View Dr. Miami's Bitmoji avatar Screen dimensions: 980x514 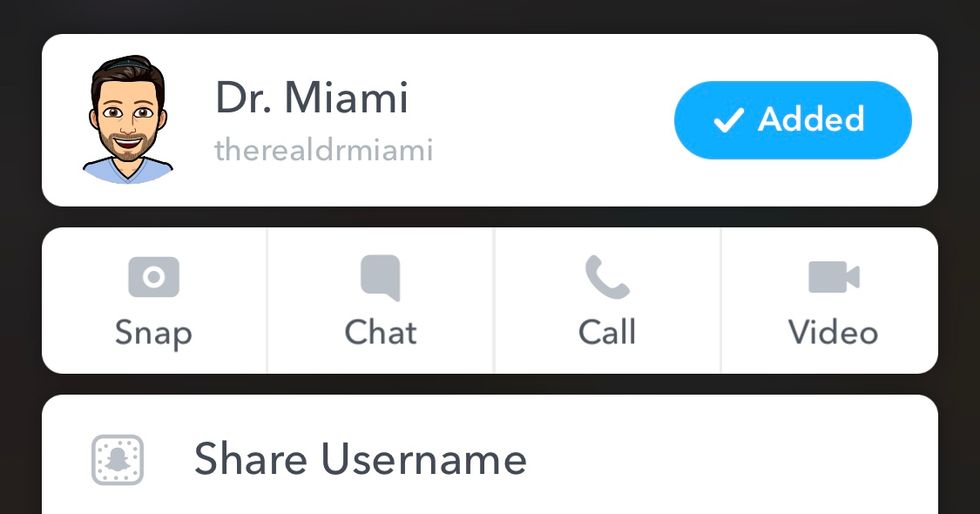(127, 120)
